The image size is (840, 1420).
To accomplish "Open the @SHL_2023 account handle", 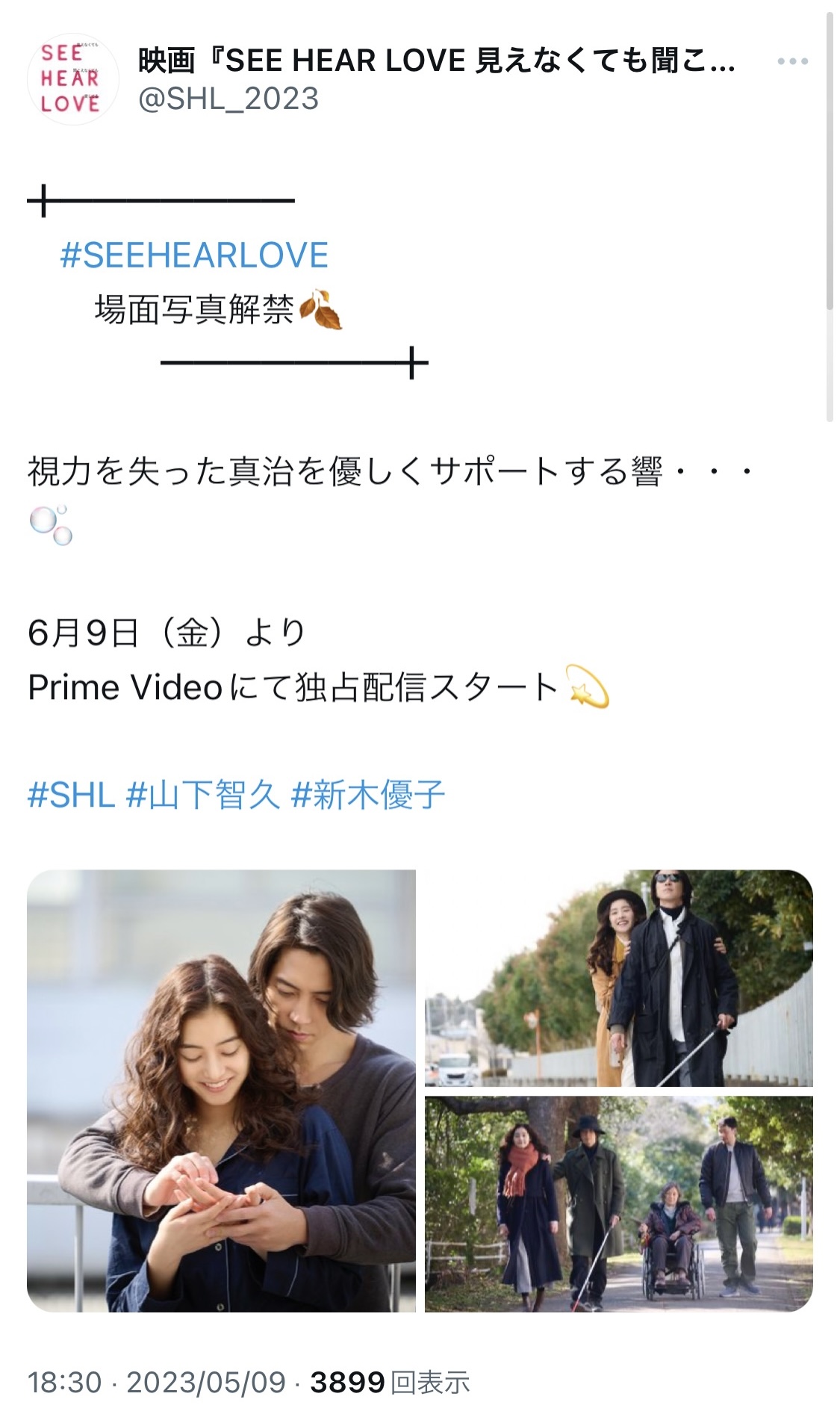I will 228,99.
